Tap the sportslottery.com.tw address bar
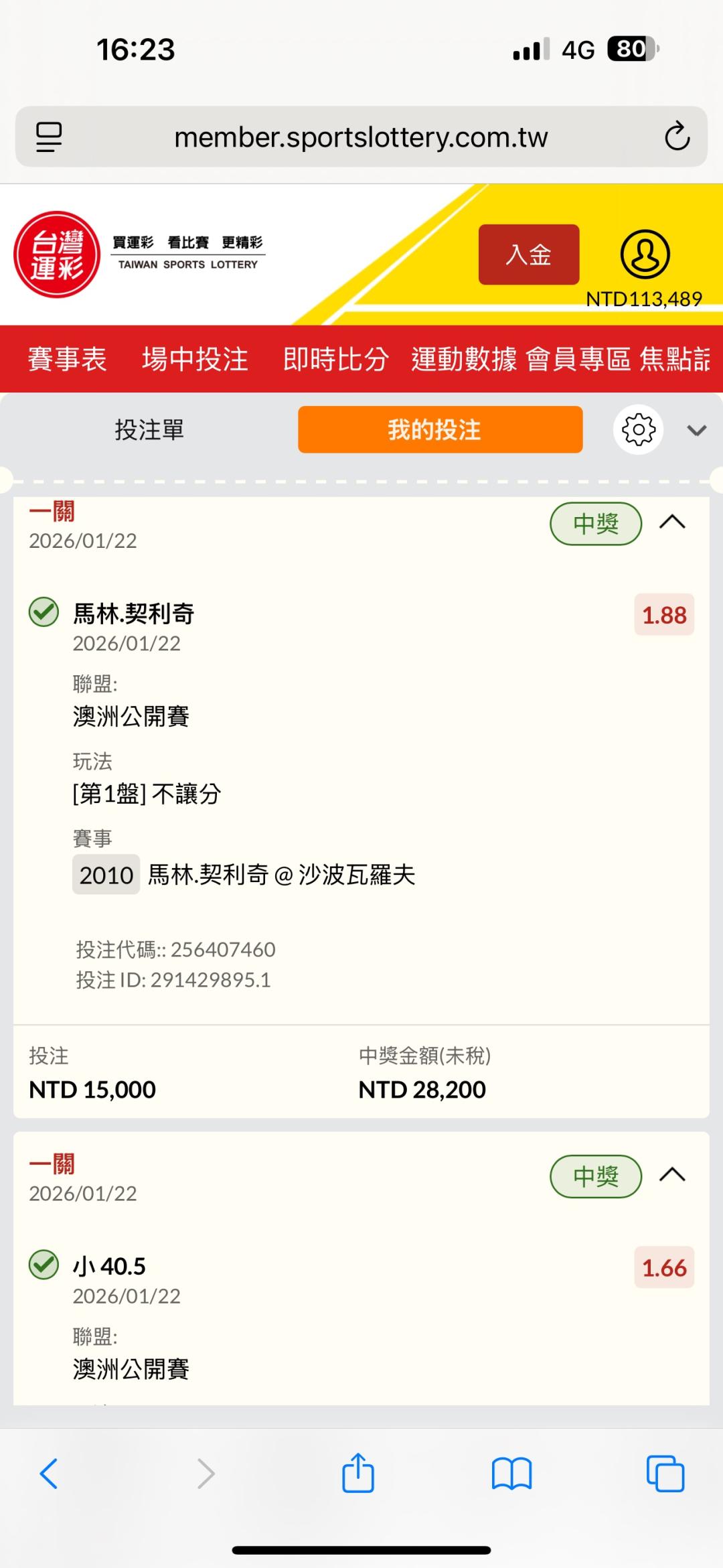Image resolution: width=723 pixels, height=1568 pixels. click(x=361, y=137)
